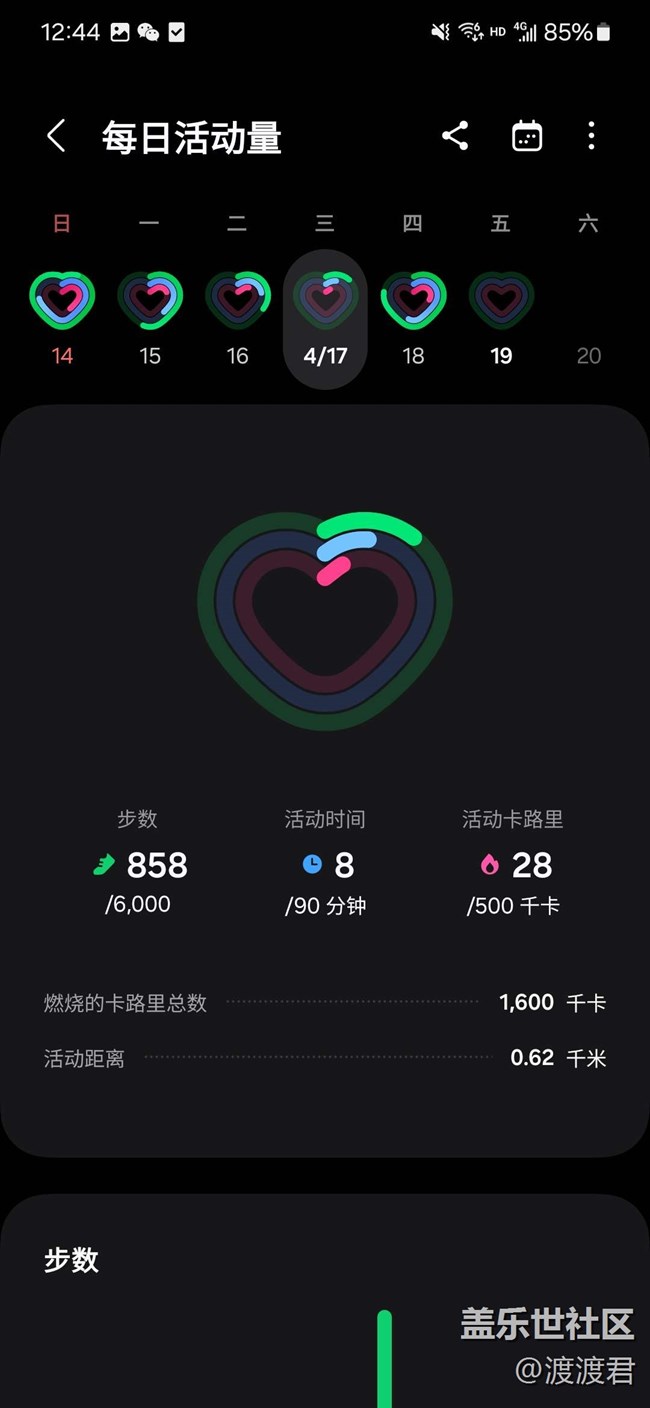Go back from 每日活动量 screen
The image size is (650, 1408).
pyautogui.click(x=56, y=136)
